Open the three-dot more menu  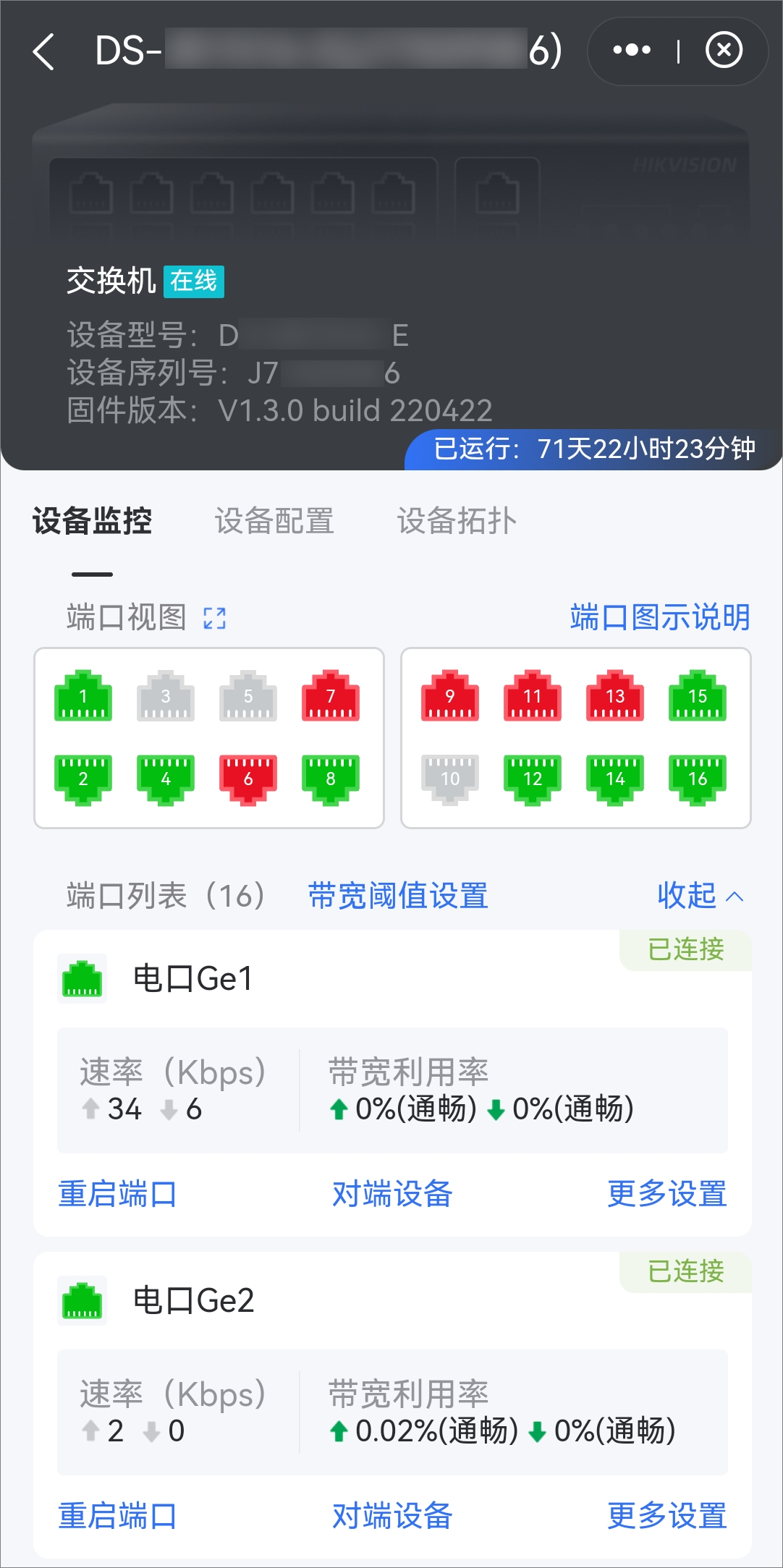632,51
